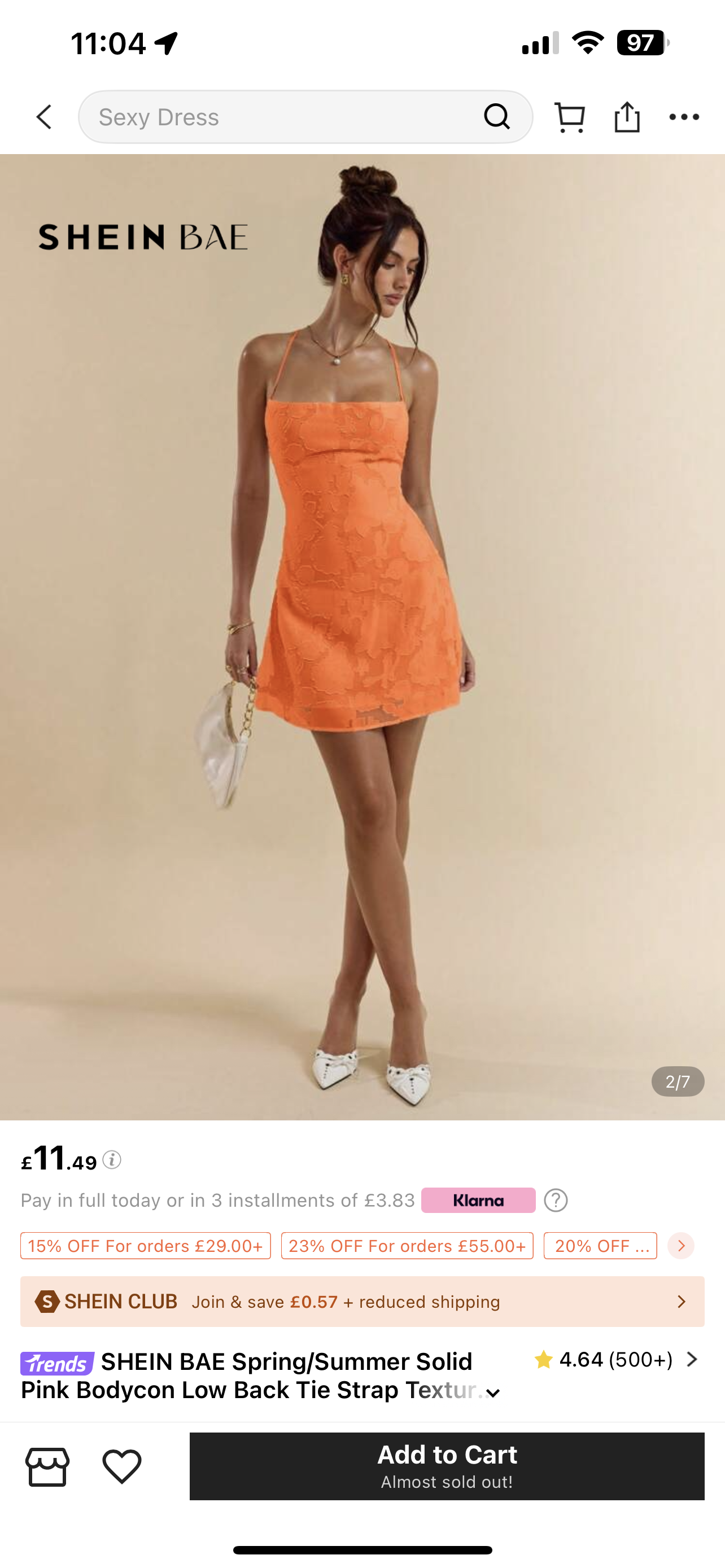Add this dress to wishlist
This screenshot has height=1568, width=725.
122,1466
